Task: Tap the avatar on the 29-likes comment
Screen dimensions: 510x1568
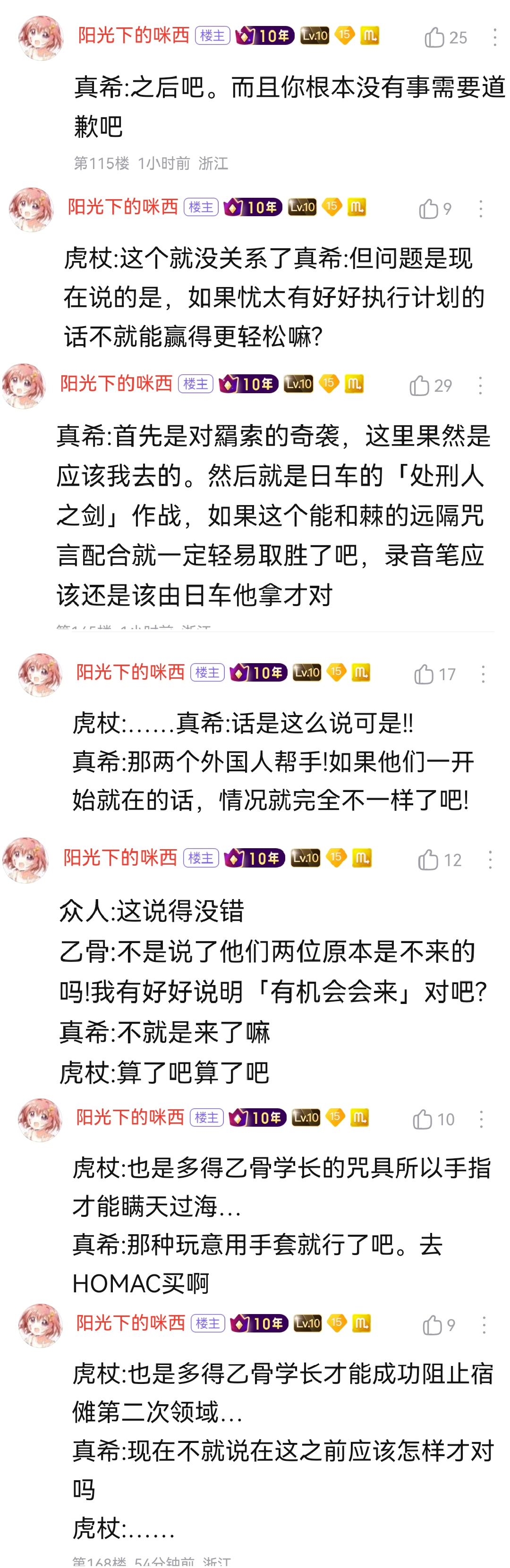Action: click(25, 385)
